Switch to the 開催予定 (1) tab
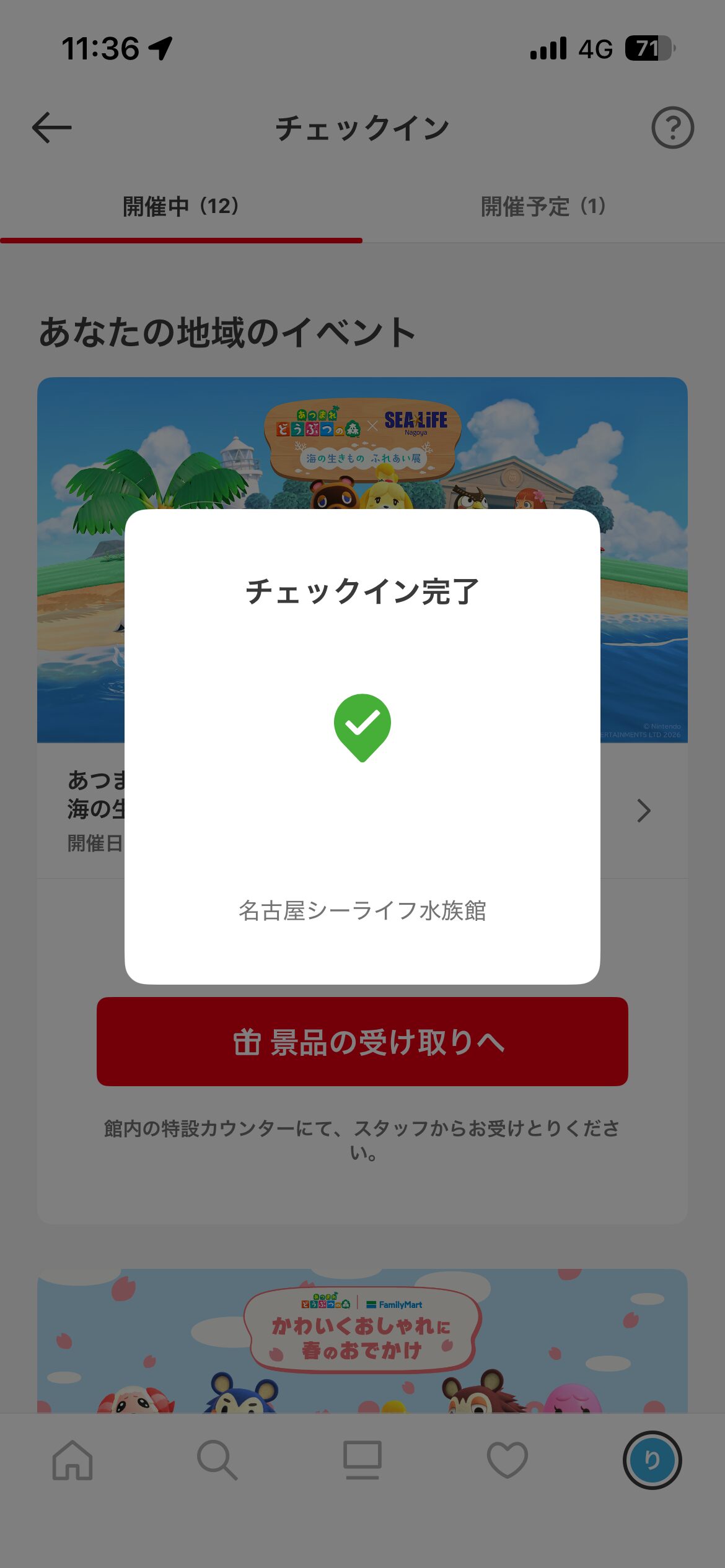 click(x=543, y=206)
